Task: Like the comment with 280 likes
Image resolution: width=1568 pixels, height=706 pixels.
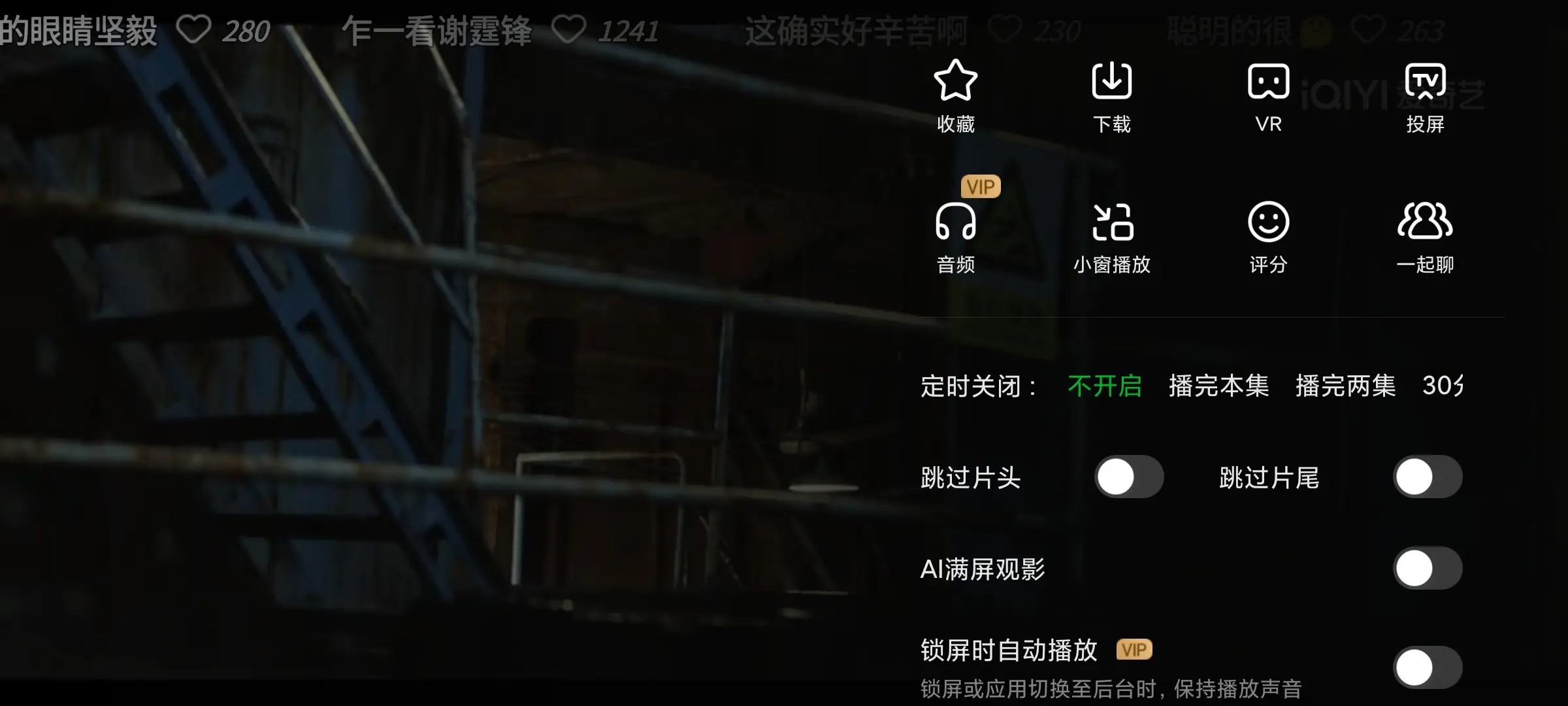Action: (193, 30)
